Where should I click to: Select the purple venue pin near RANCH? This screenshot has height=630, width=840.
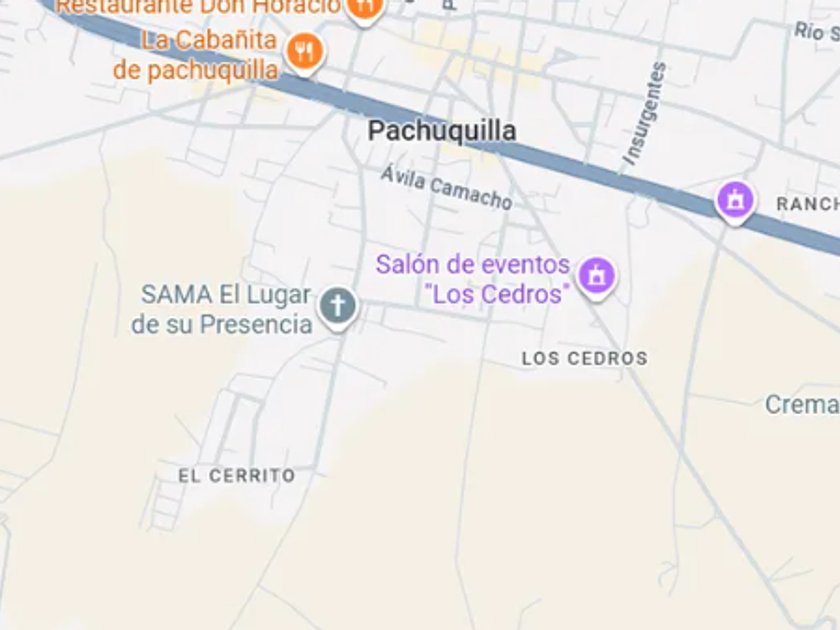pyautogui.click(x=735, y=200)
